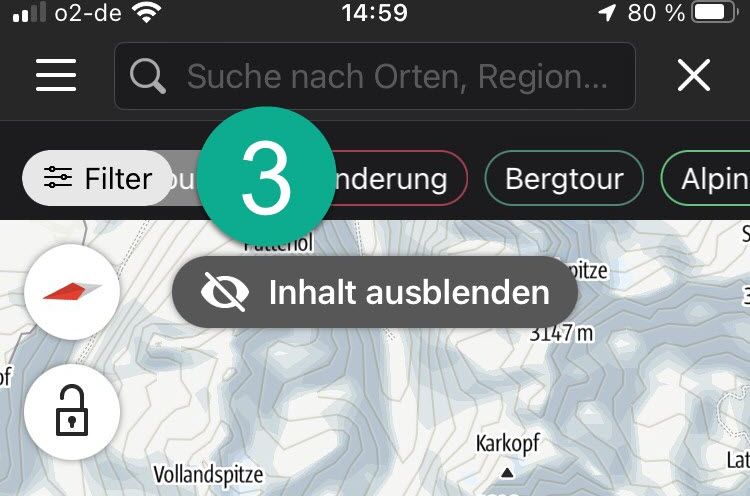The height and width of the screenshot is (496, 750).
Task: Select the Bergtour chip
Action: point(564,179)
